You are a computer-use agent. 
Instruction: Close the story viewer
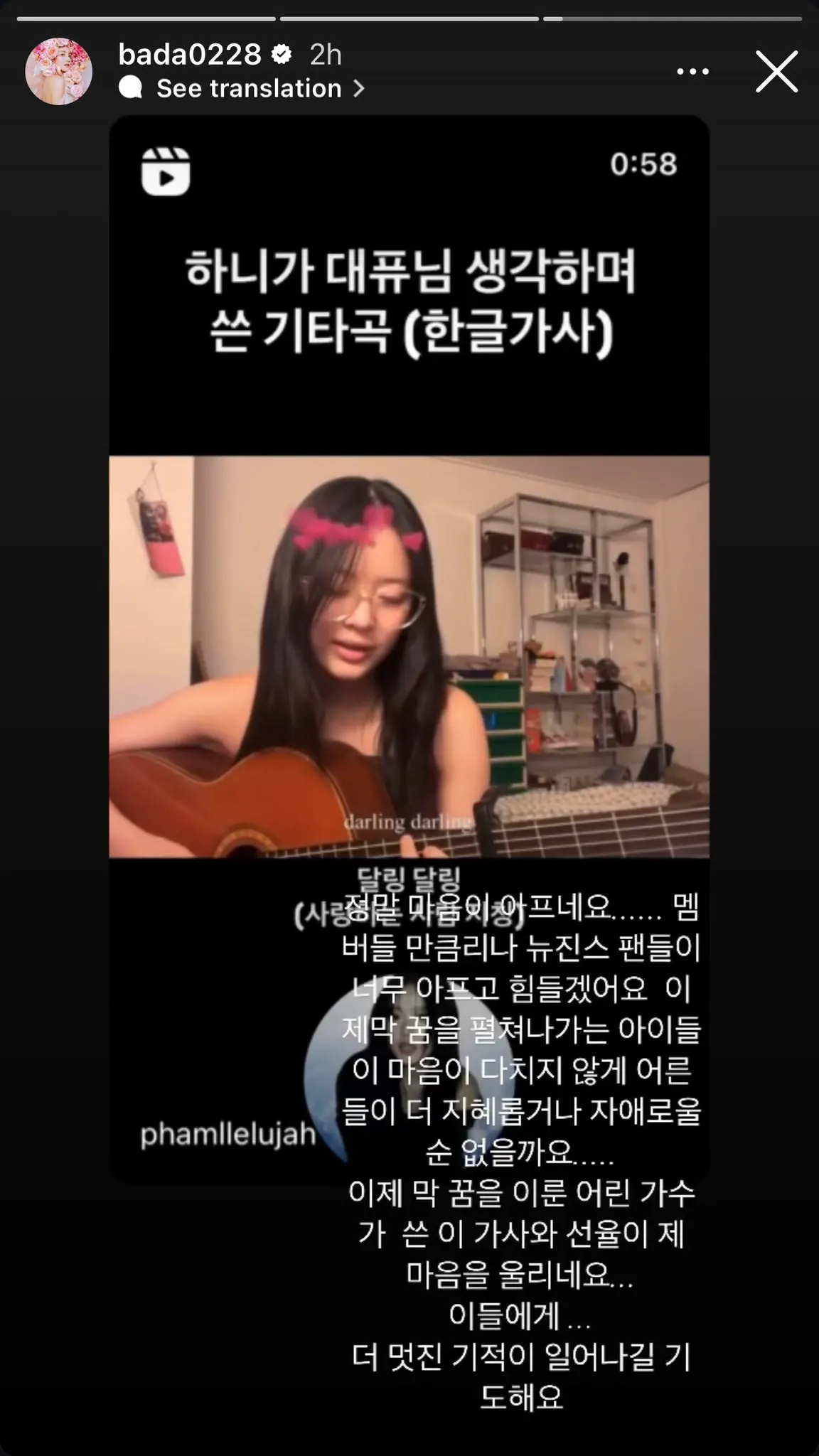(776, 71)
